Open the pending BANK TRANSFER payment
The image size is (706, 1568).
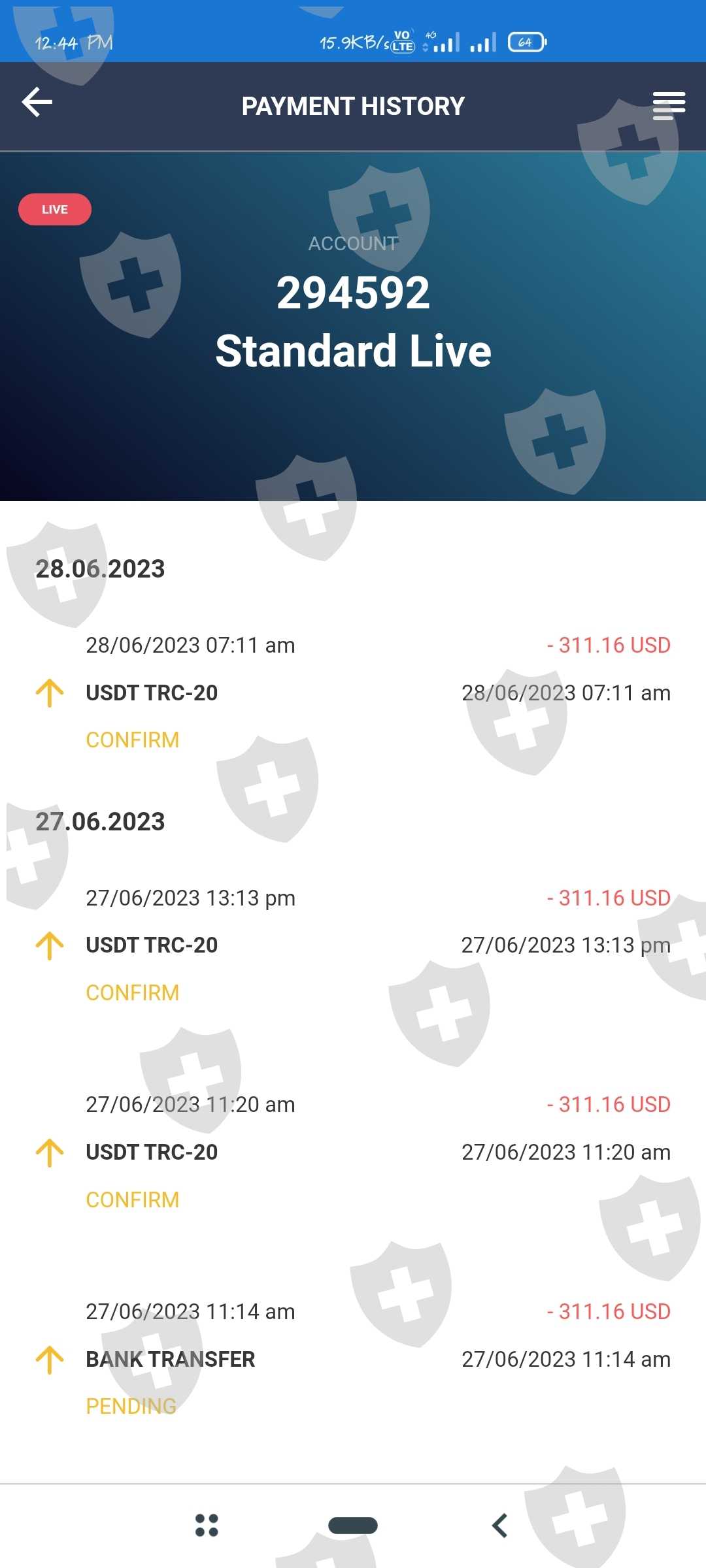point(353,1359)
